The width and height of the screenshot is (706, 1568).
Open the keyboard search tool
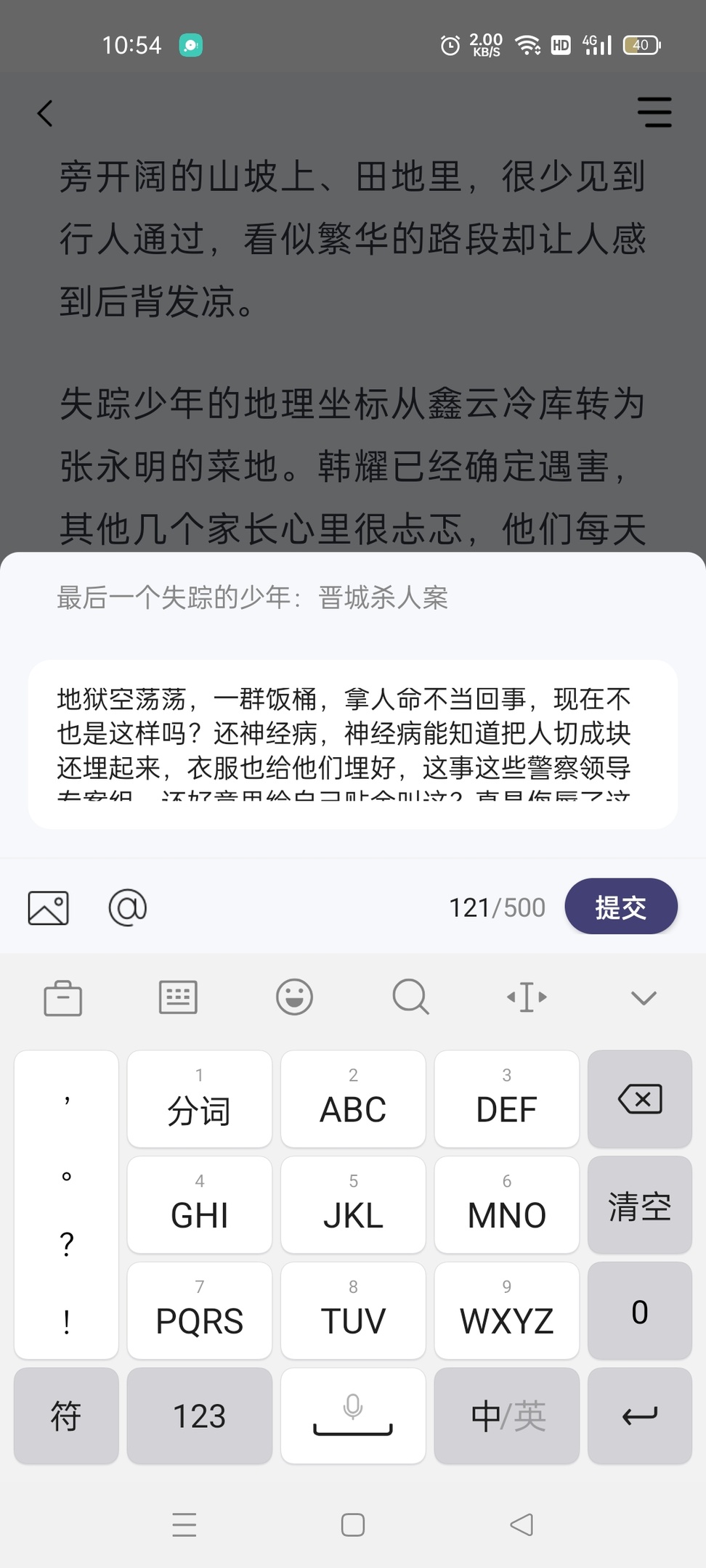411,997
